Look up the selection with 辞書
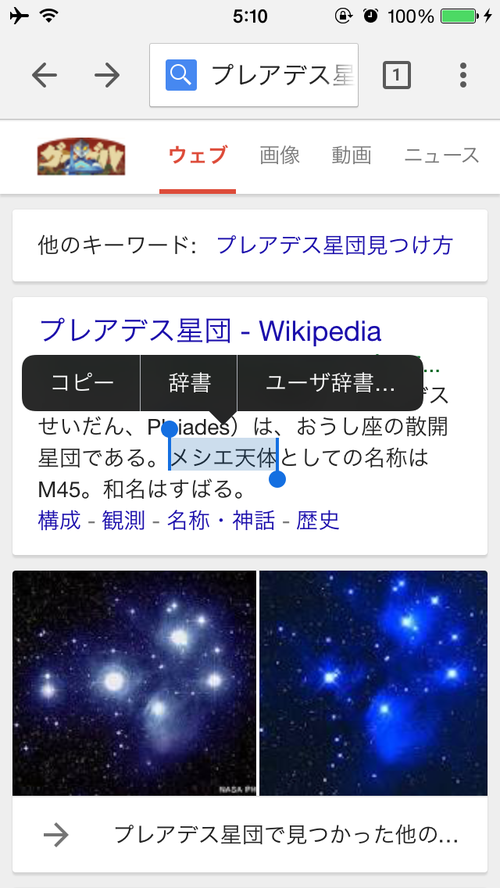This screenshot has width=500, height=888. 190,383
